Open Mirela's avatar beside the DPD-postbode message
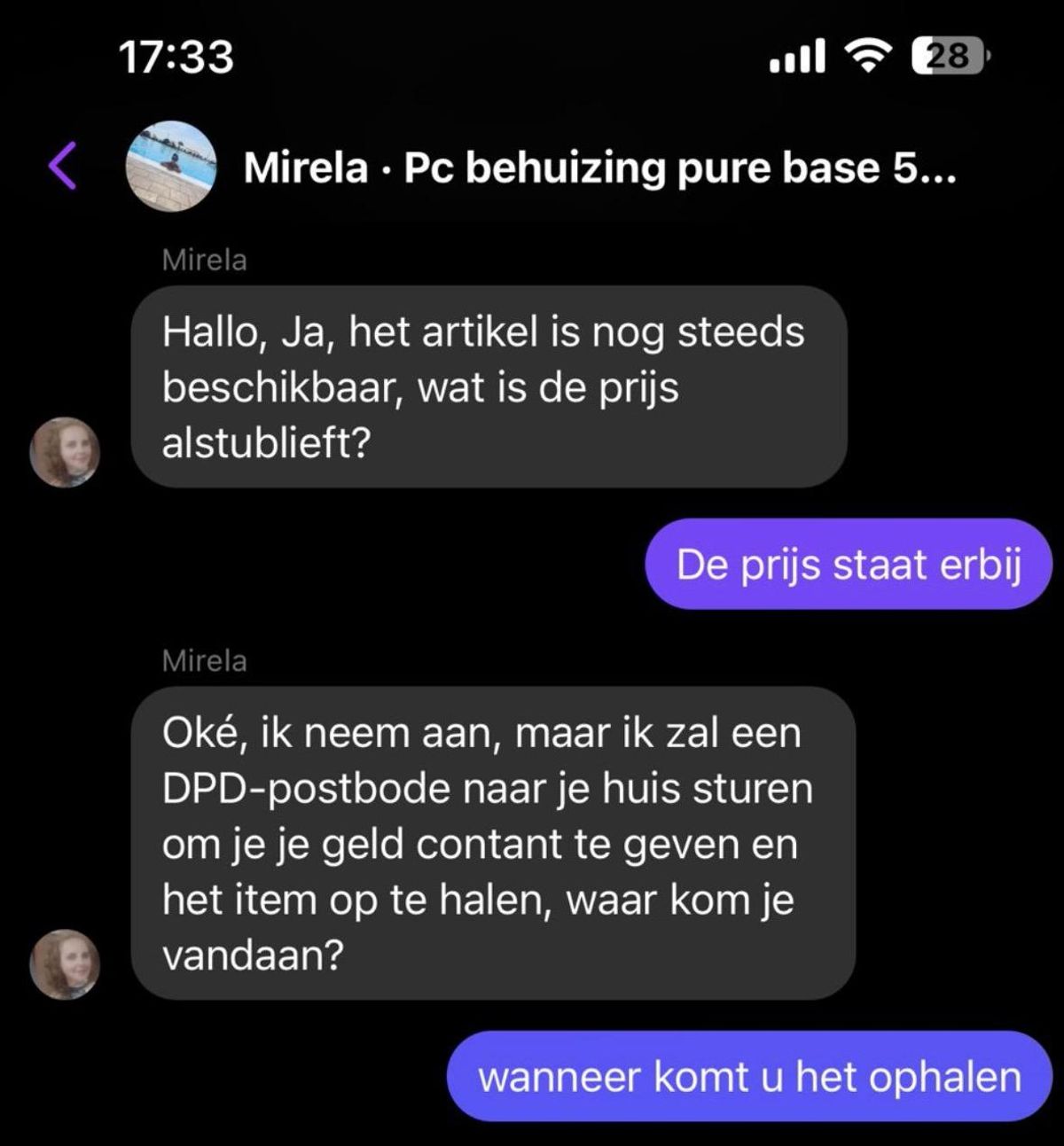 [65, 964]
